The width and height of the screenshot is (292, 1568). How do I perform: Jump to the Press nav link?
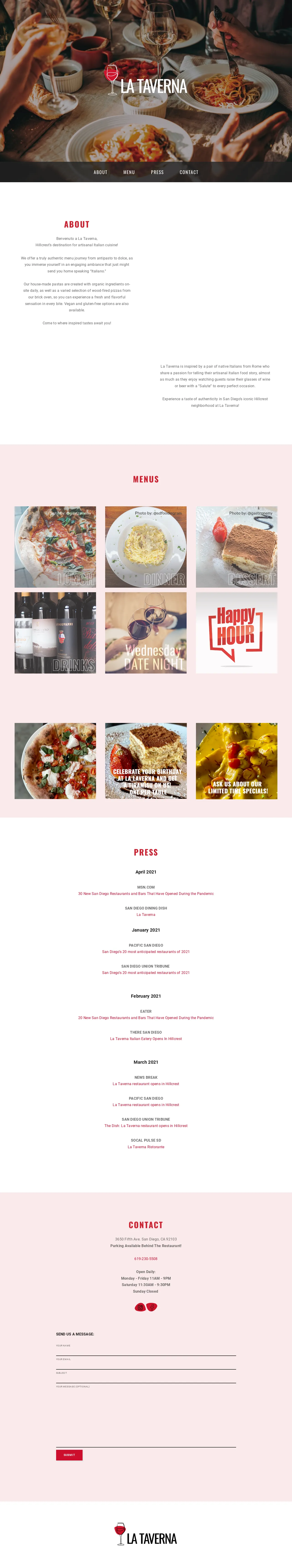[157, 172]
